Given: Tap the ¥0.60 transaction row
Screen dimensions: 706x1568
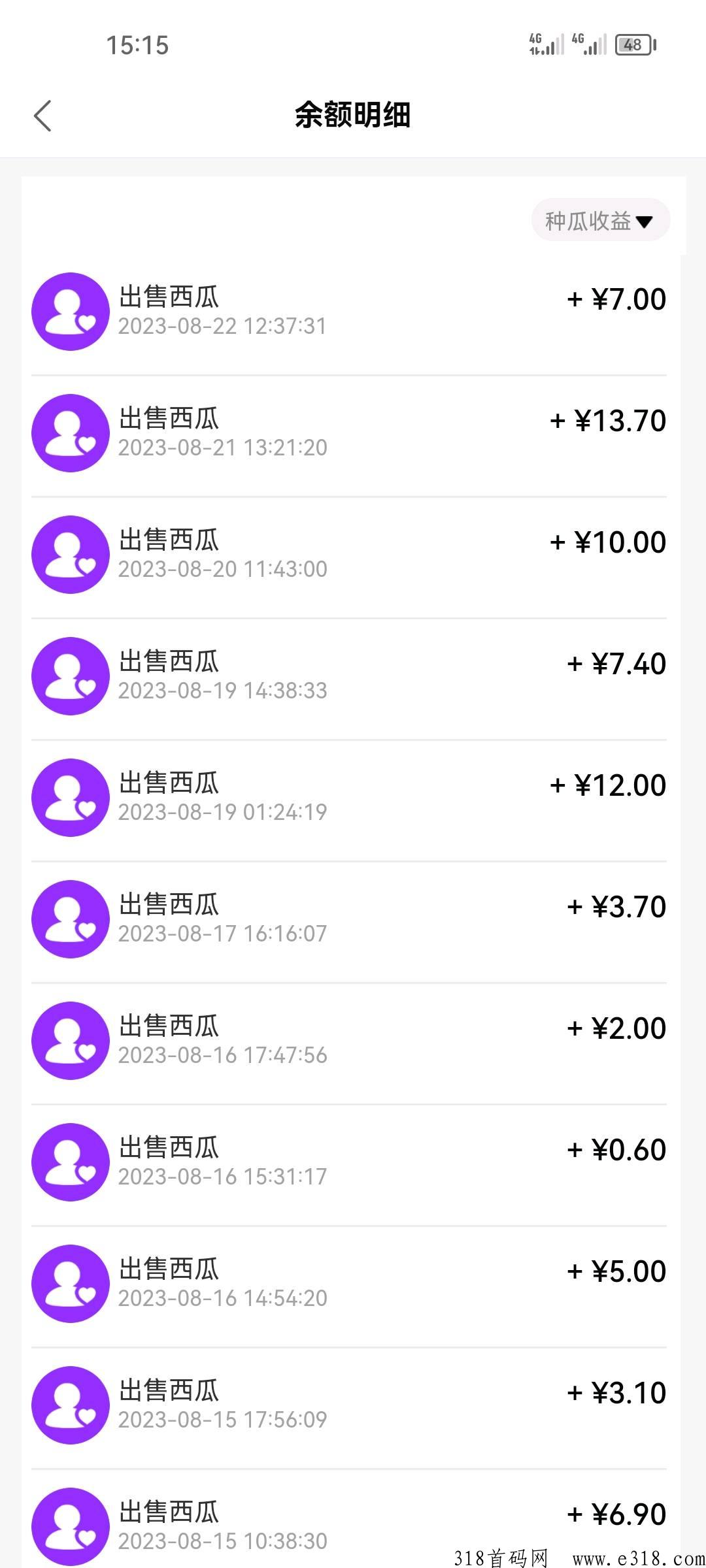Looking at the screenshot, I should click(353, 1161).
